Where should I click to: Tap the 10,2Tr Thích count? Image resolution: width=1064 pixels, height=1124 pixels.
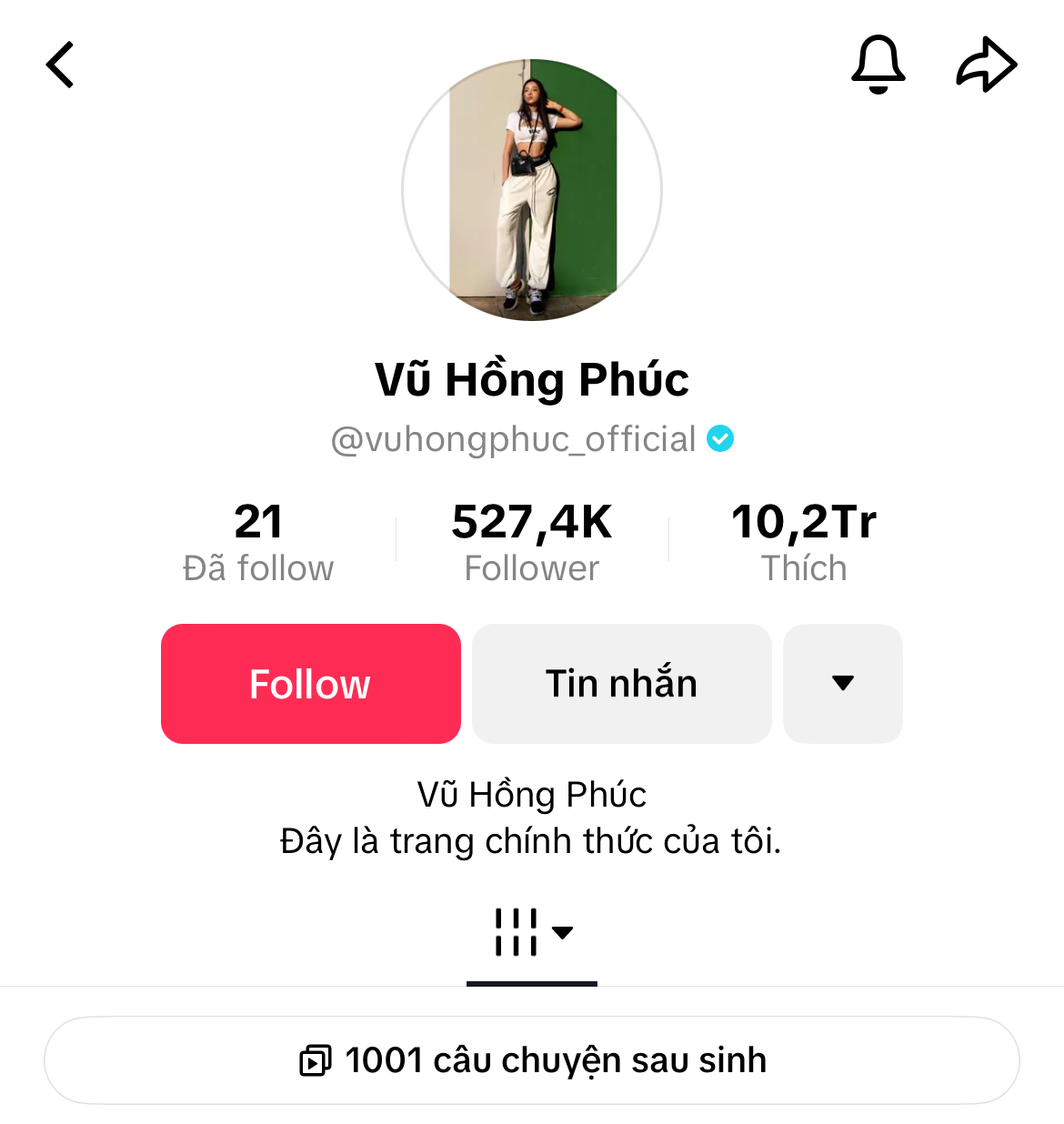804,541
